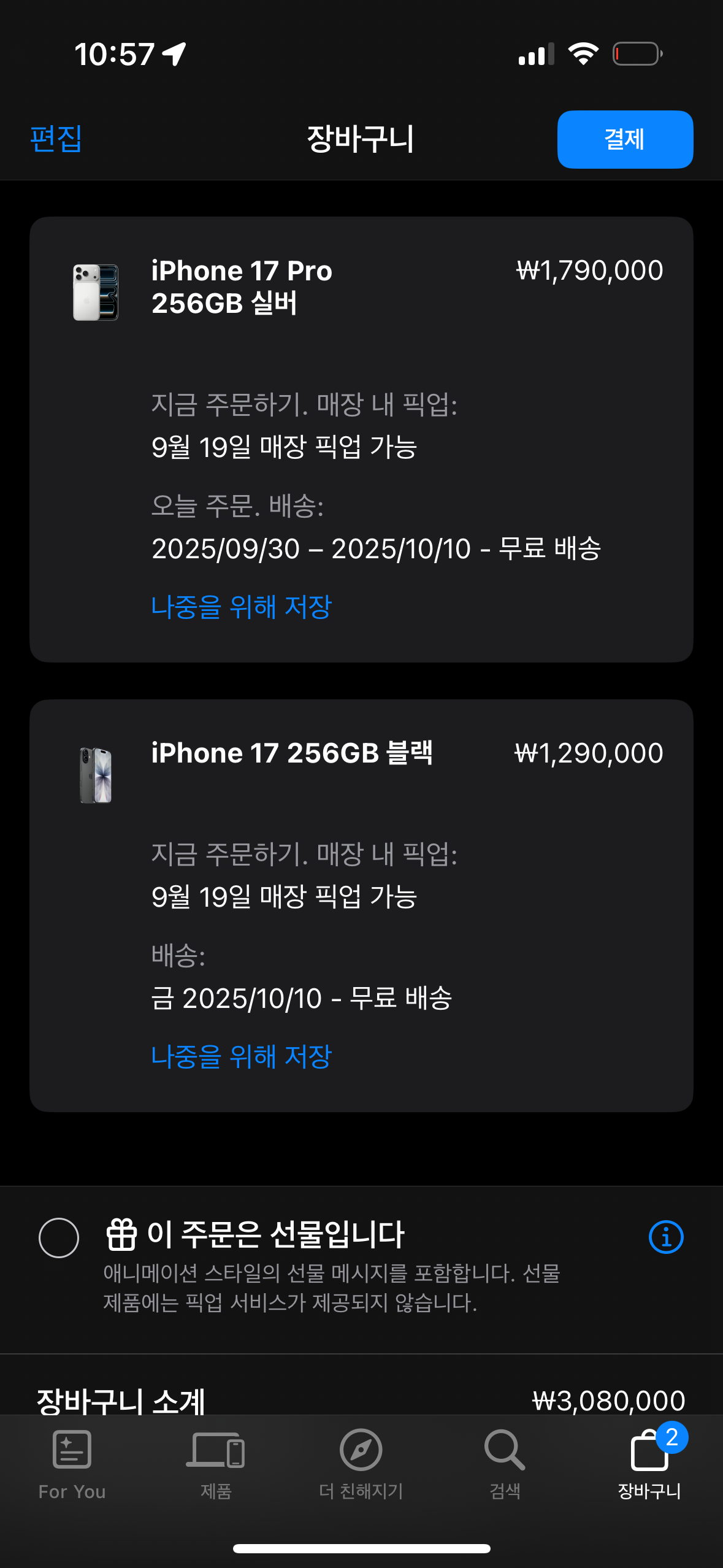
Task: Open the iPhone 17 Pro 256GB 실버 item
Action: tap(242, 286)
